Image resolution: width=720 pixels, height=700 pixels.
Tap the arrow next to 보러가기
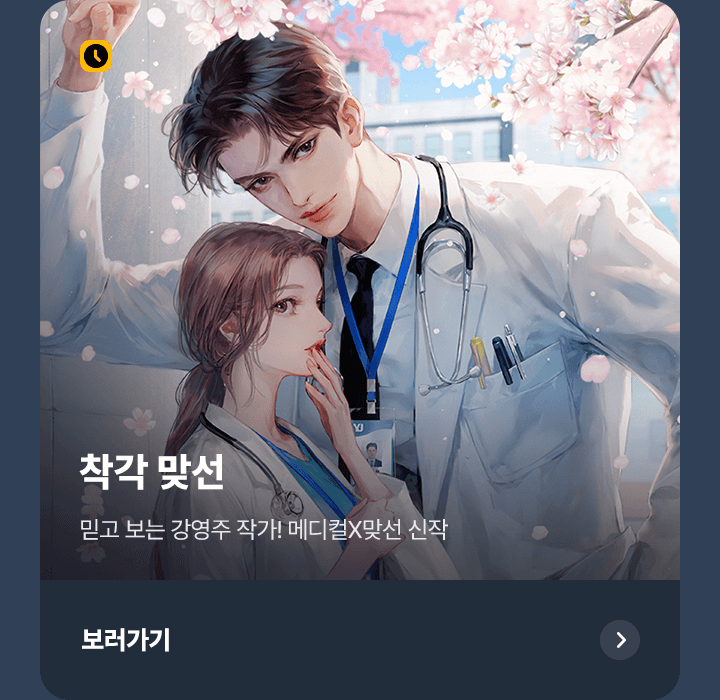tap(620, 640)
